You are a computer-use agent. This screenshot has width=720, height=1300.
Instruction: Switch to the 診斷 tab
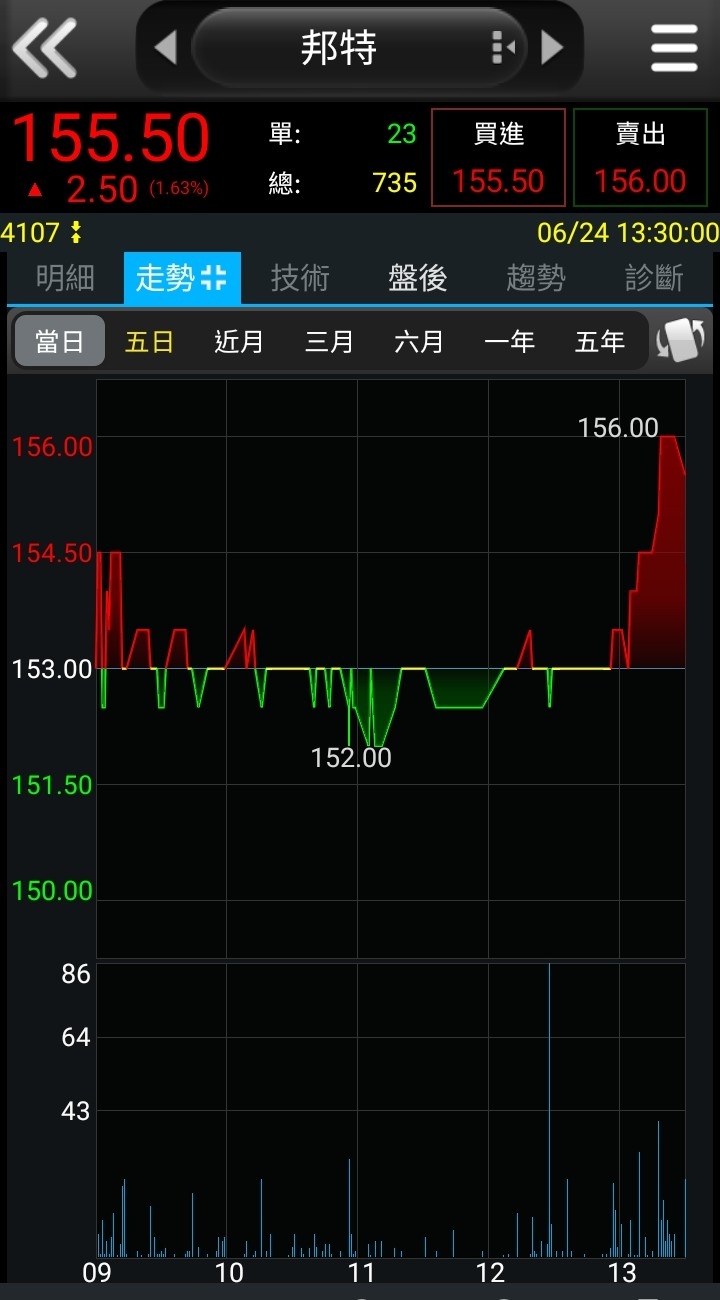[654, 278]
